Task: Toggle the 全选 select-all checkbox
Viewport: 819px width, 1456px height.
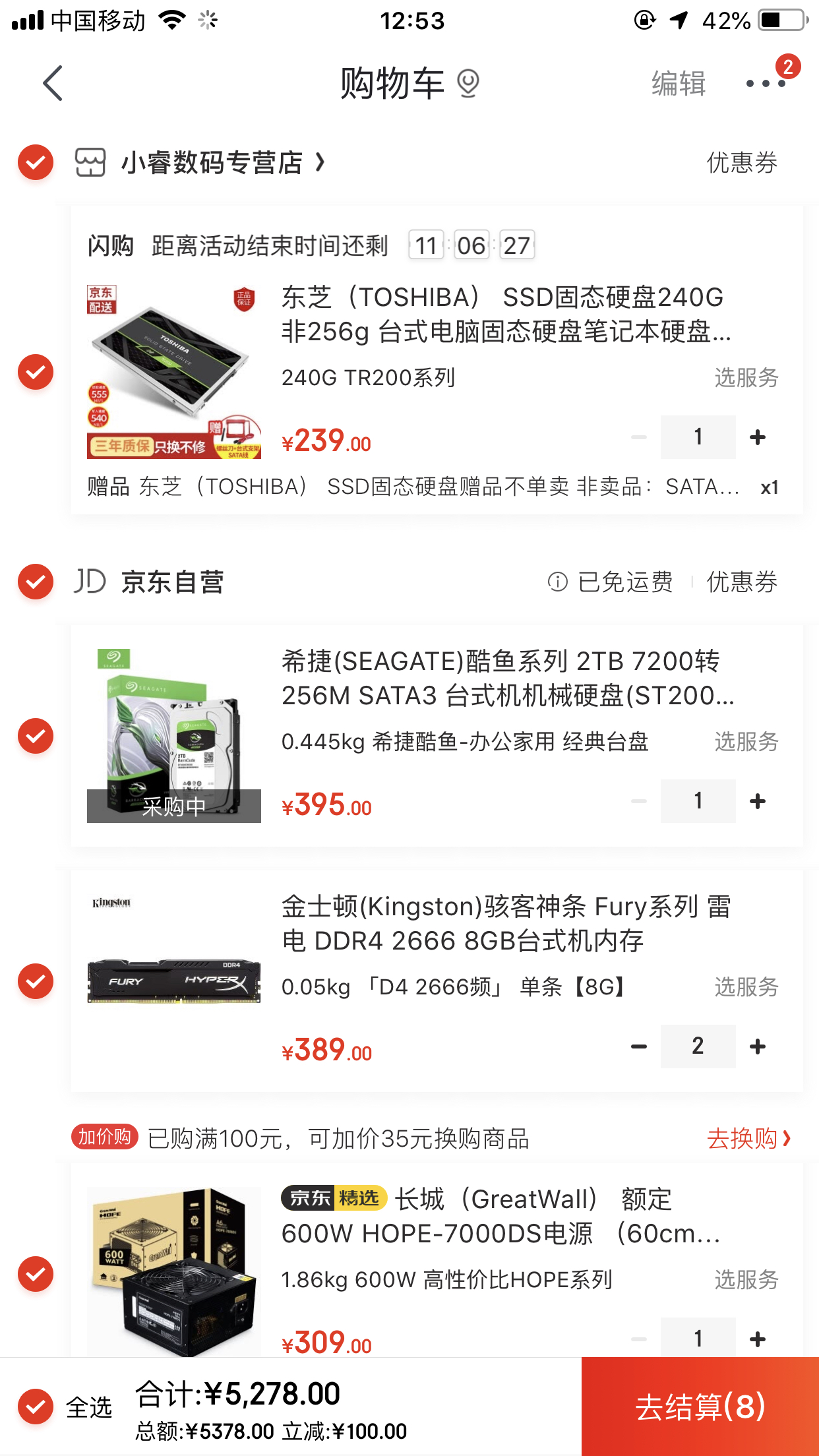Action: pos(36,1407)
